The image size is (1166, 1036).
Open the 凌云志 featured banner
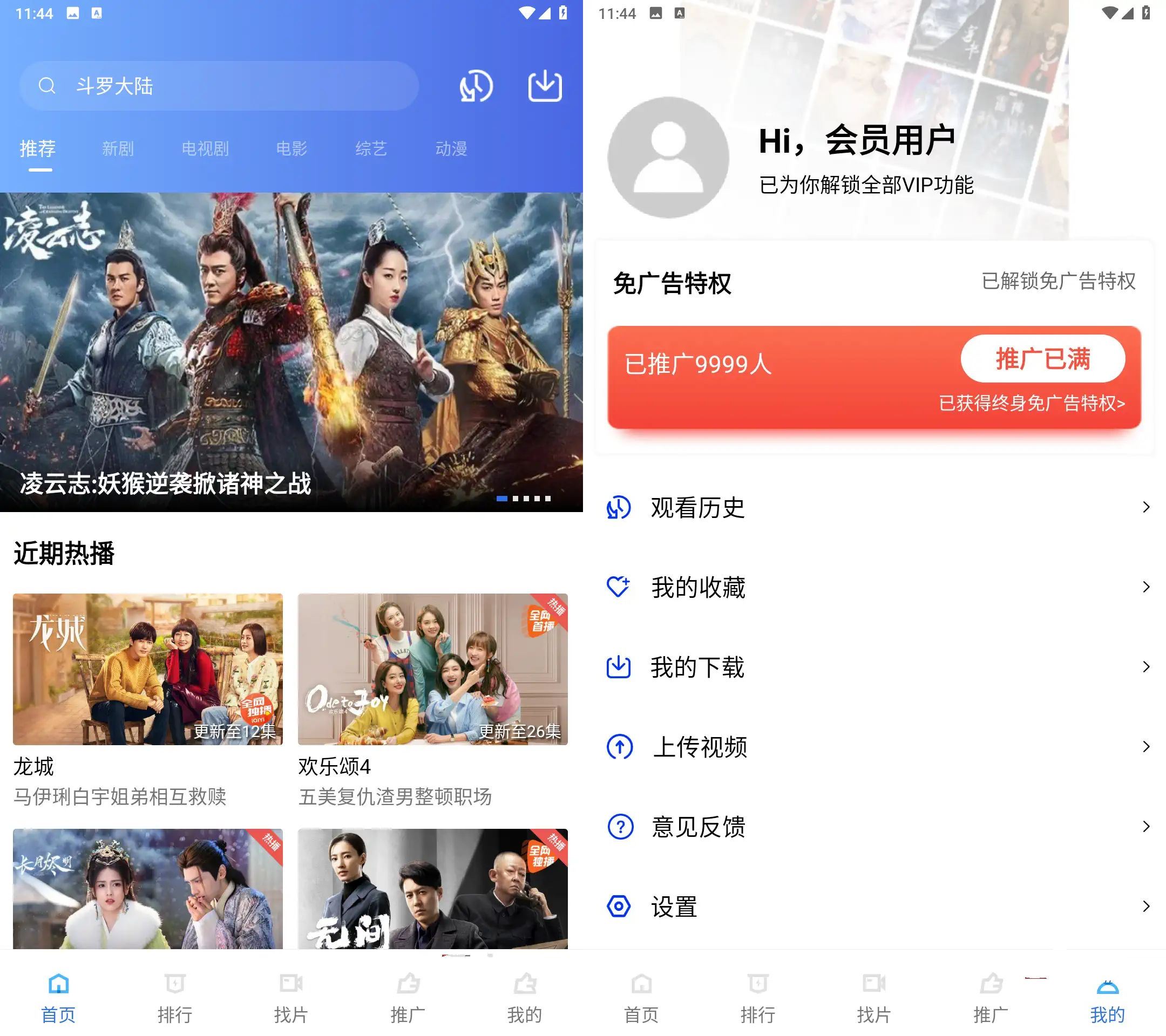point(291,352)
